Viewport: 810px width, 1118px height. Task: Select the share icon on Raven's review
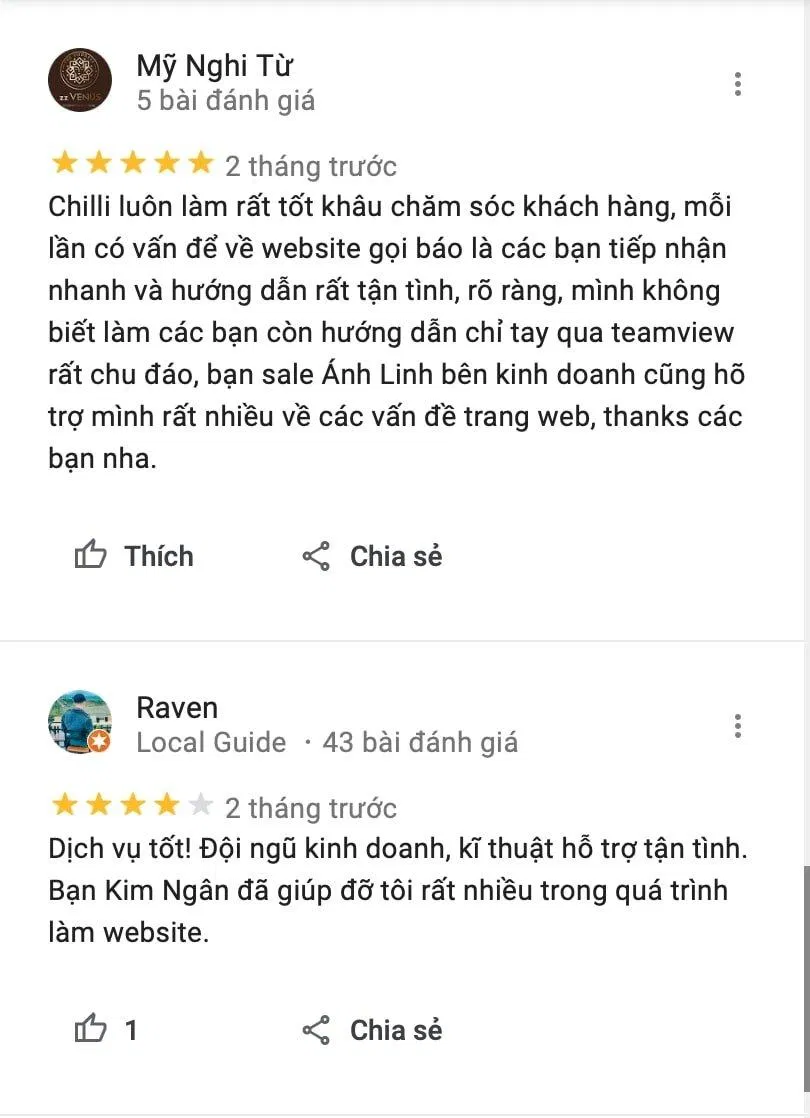[318, 1029]
